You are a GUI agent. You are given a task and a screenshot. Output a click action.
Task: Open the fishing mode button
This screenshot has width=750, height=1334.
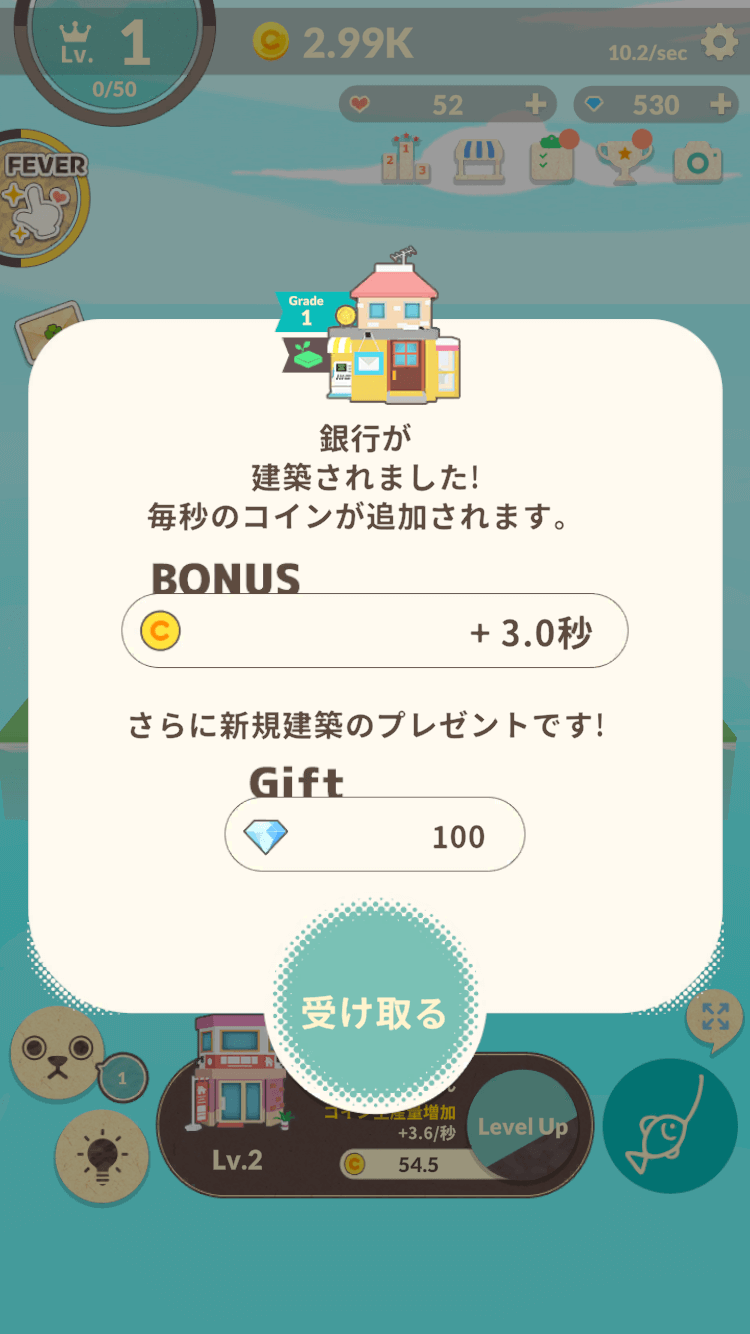(670, 1127)
